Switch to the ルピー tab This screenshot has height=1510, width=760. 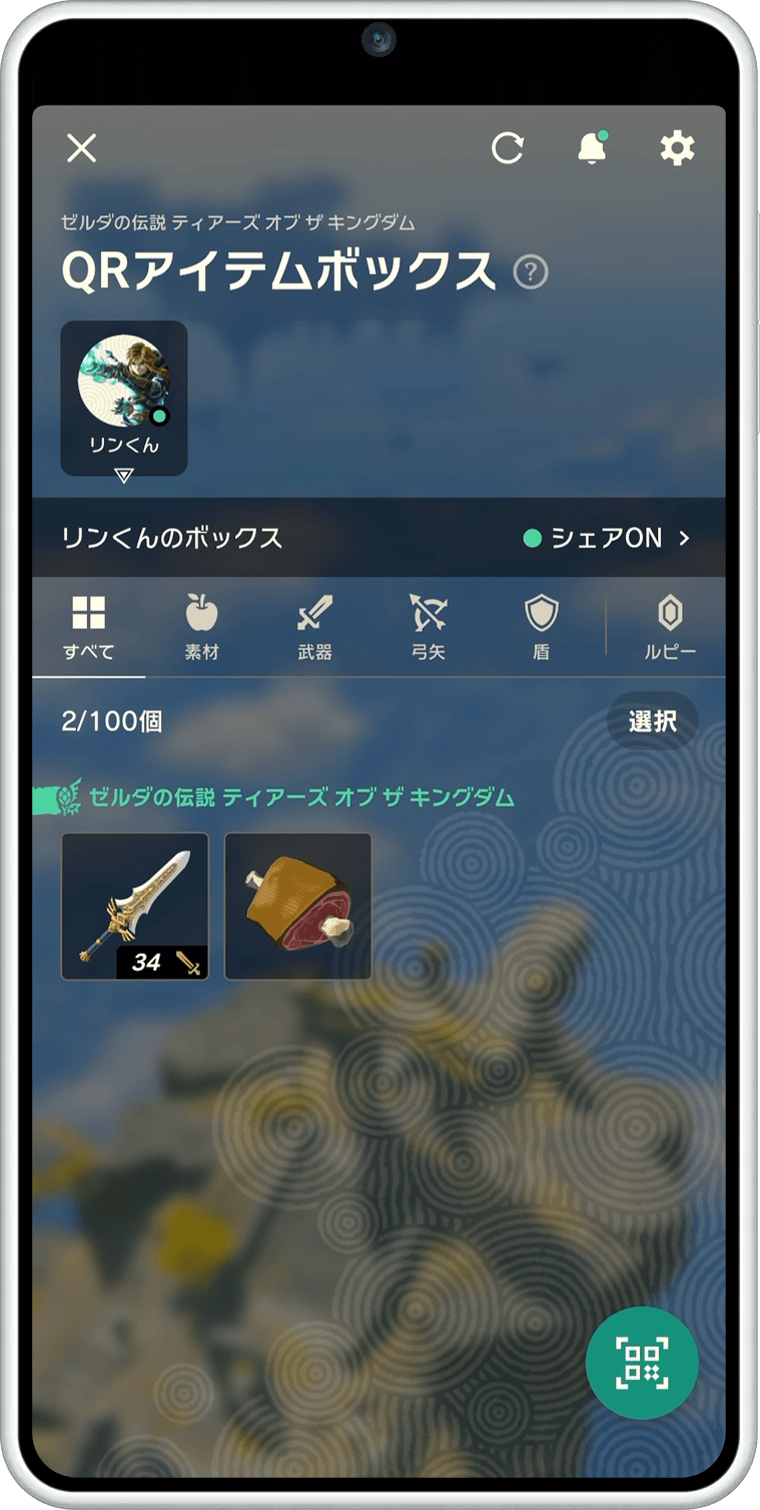click(x=669, y=628)
